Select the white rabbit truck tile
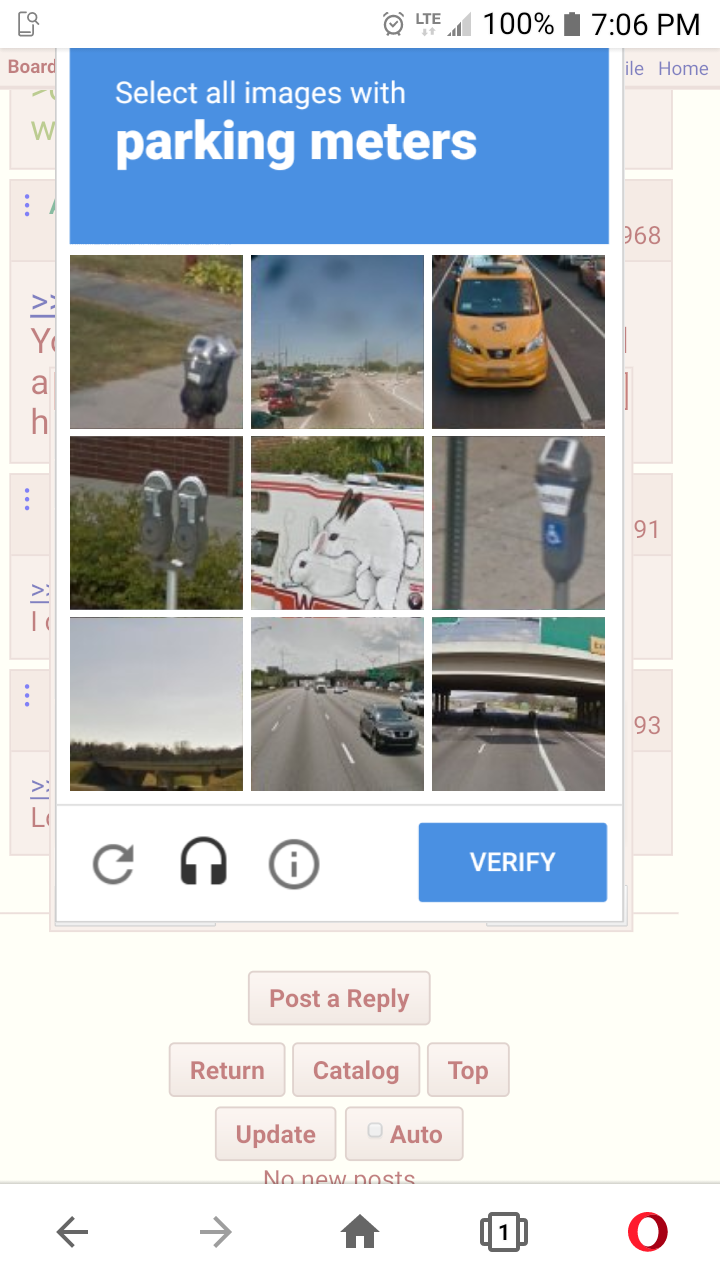Screen dimensions: 720x1280 click(x=337, y=522)
